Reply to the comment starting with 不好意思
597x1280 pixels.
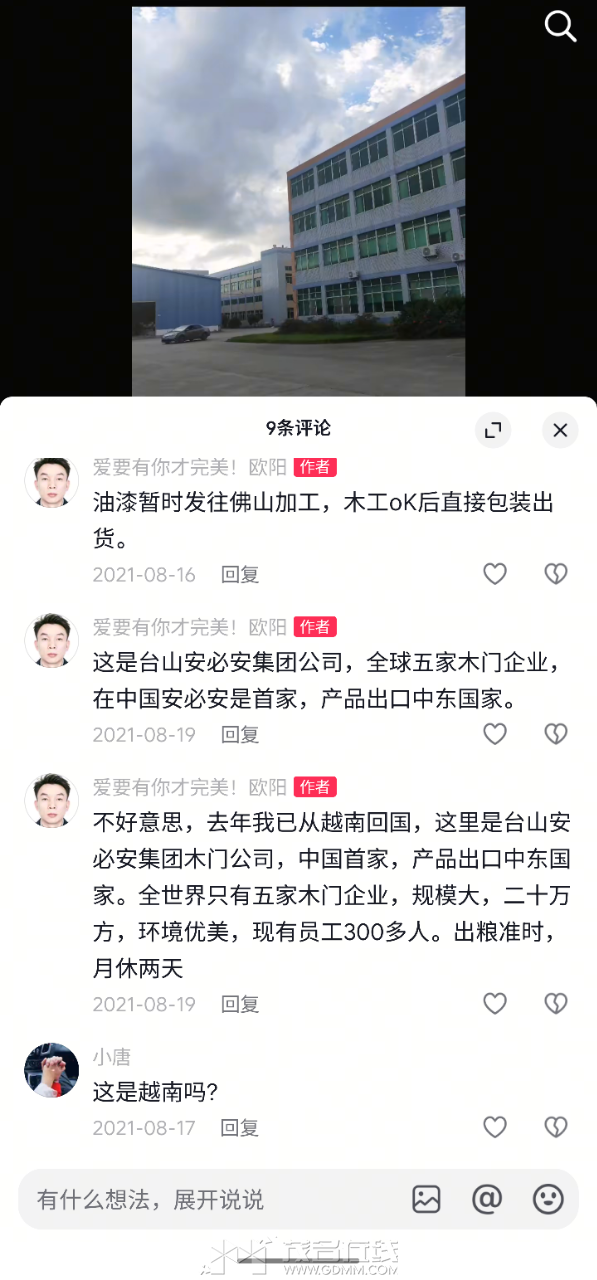[x=240, y=1004]
